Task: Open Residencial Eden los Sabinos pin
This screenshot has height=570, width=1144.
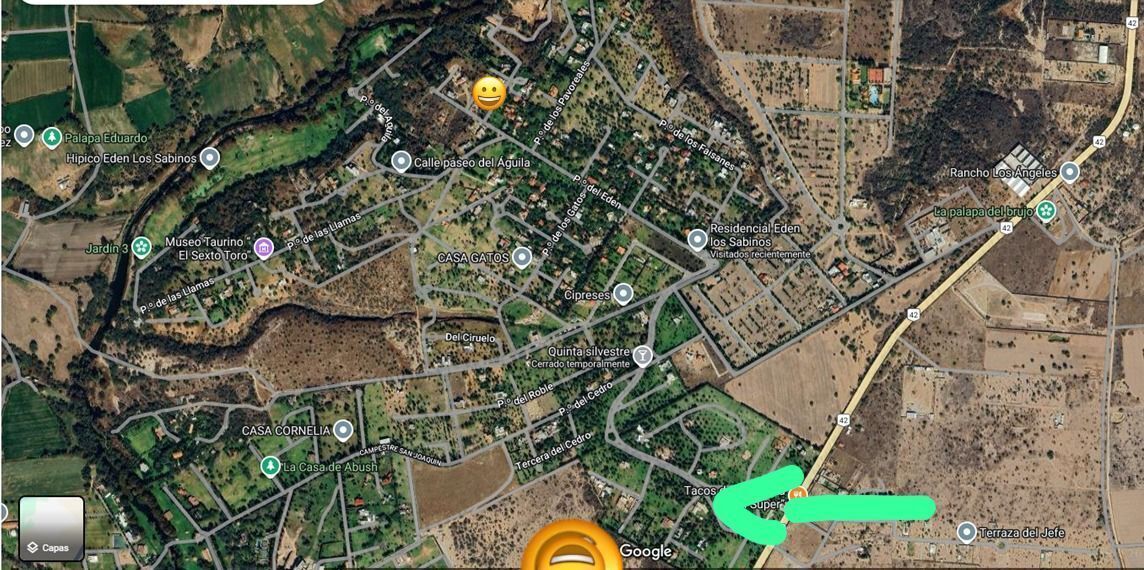Action: click(698, 240)
